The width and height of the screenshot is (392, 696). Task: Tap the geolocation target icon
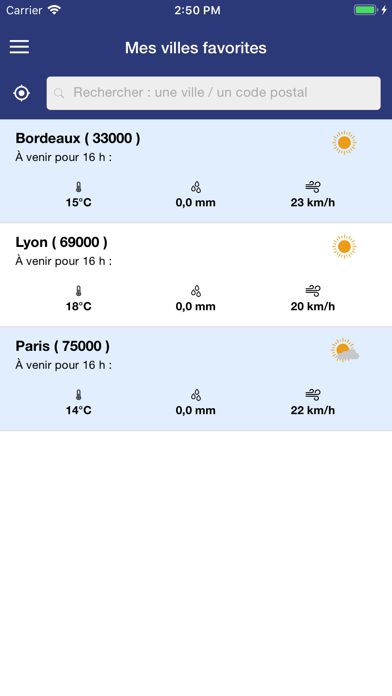point(21,93)
